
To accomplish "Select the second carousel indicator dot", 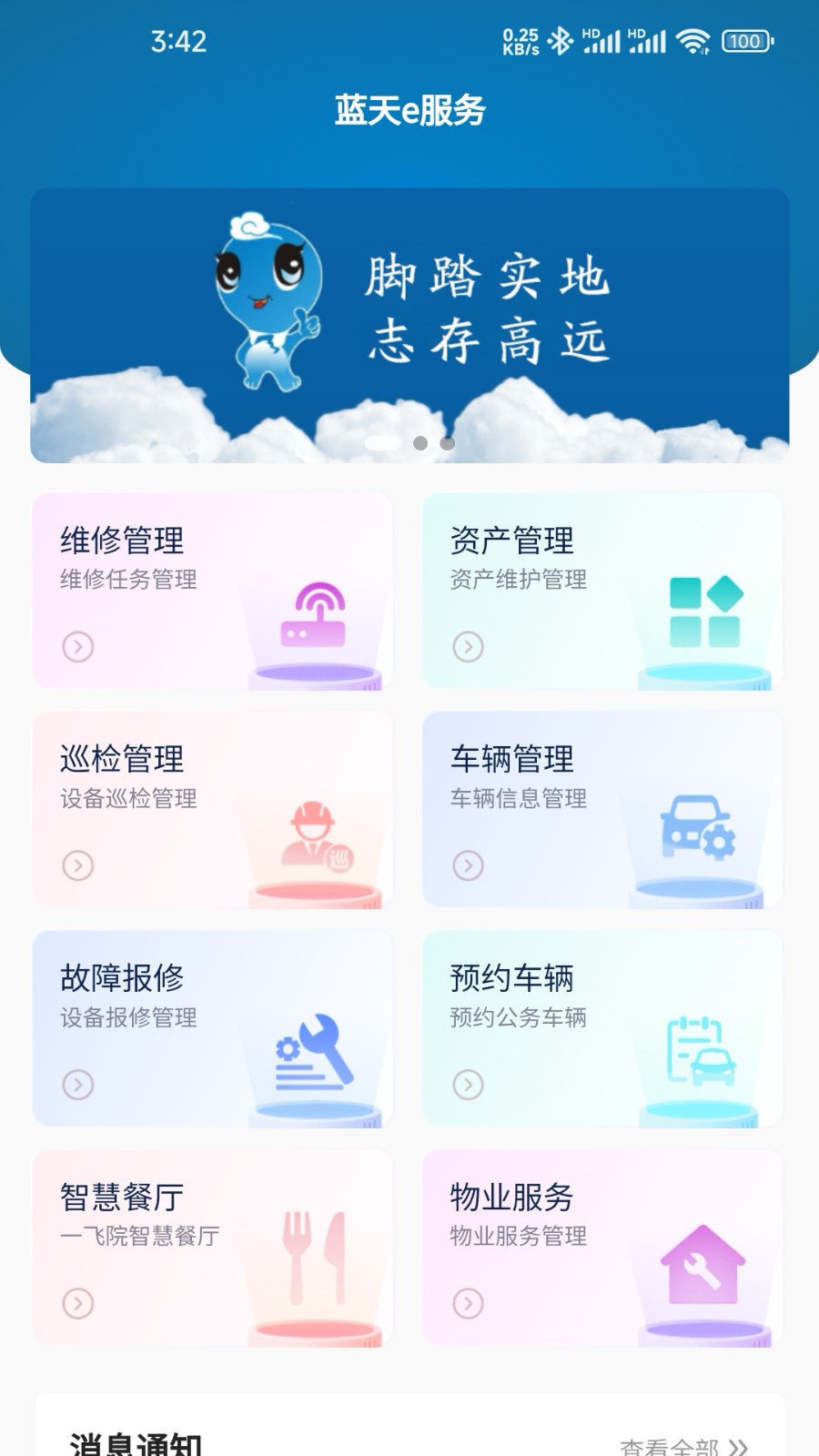I will (420, 445).
